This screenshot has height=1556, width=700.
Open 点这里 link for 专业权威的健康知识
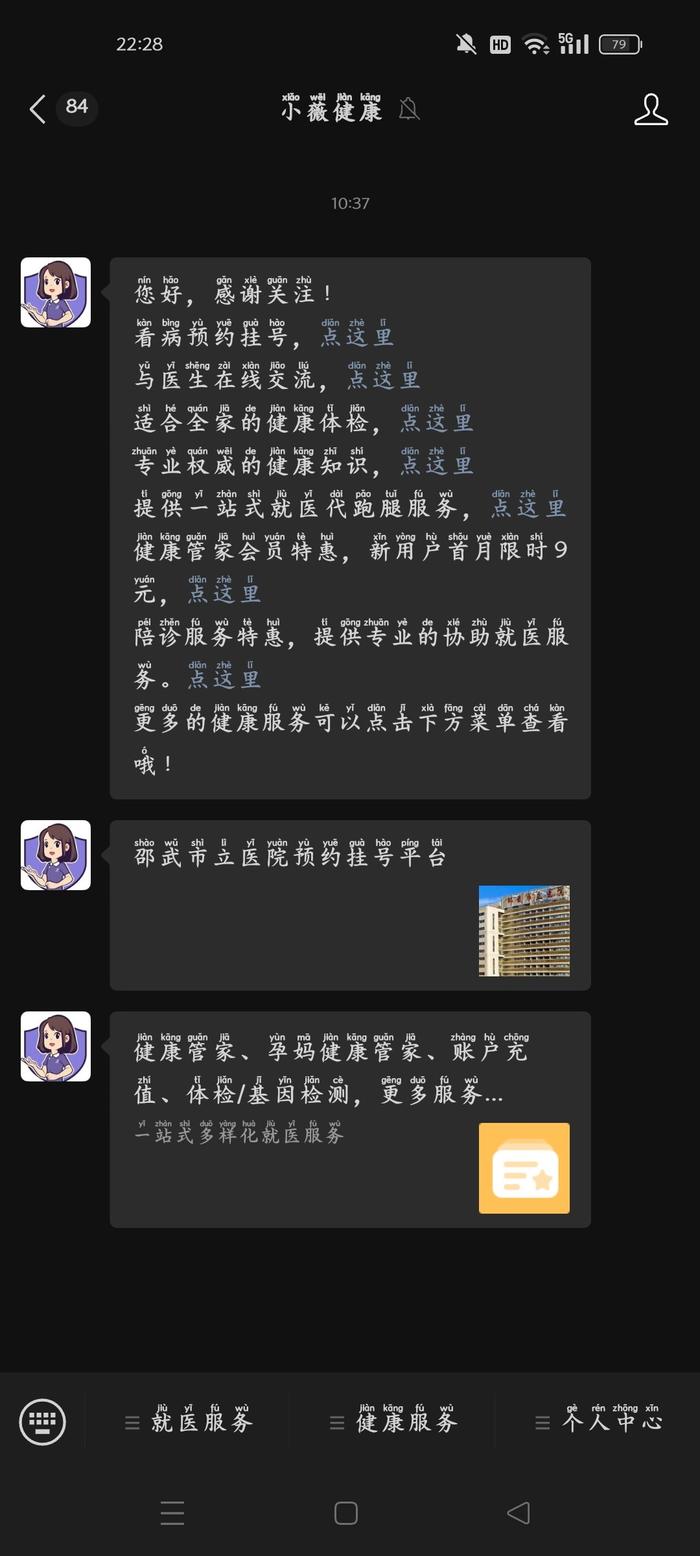tap(437, 465)
